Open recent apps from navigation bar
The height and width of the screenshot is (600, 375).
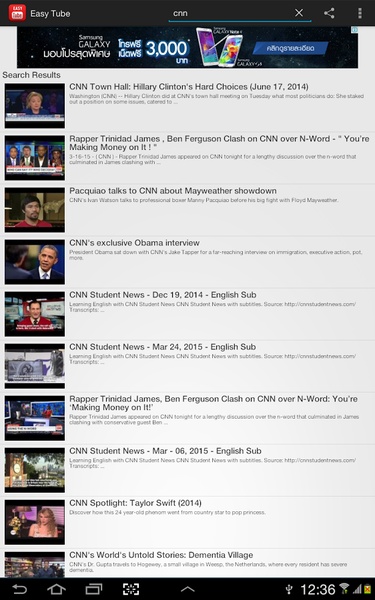tap(94, 589)
